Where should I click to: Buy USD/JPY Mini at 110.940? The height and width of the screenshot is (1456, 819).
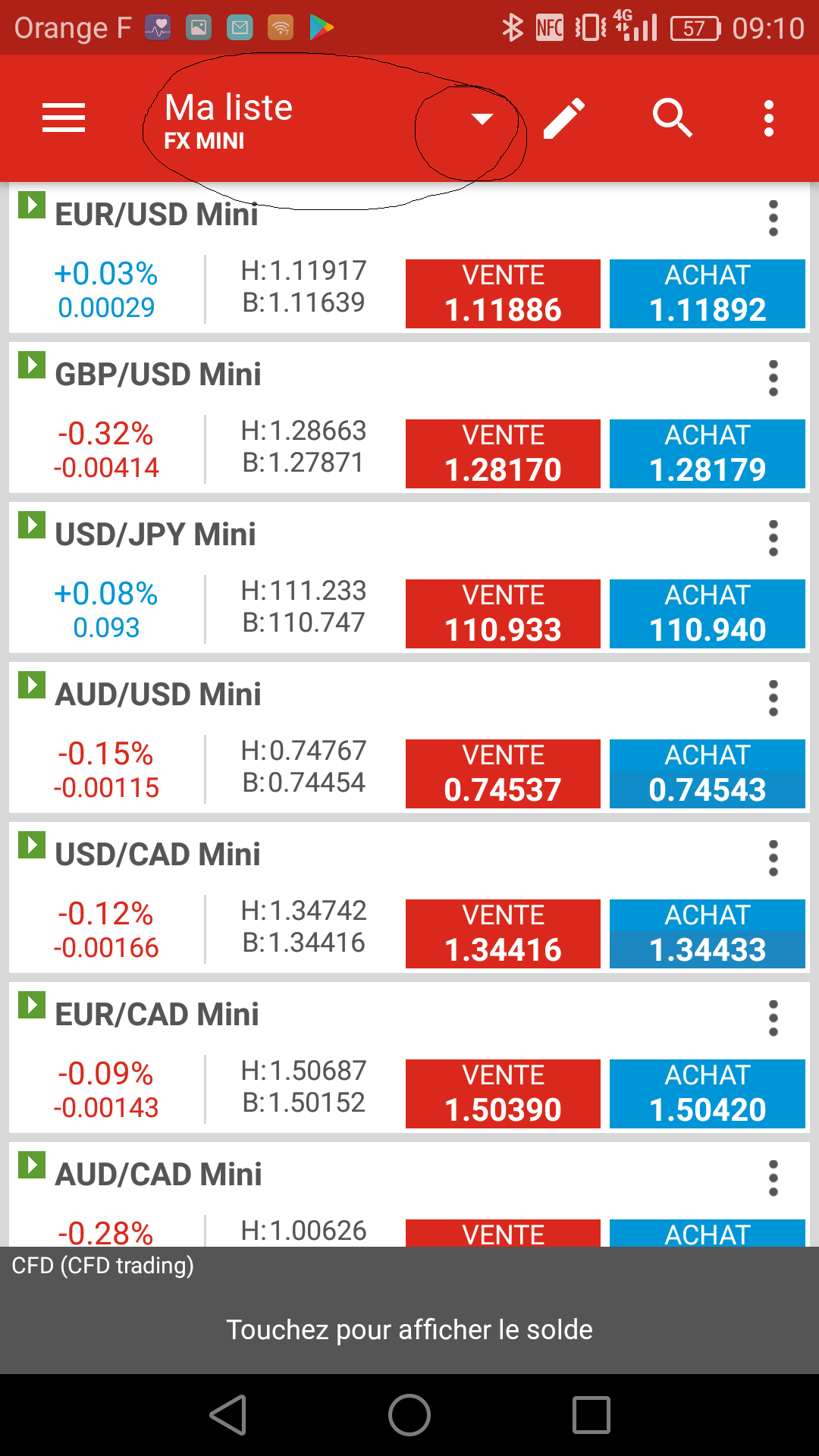pyautogui.click(x=707, y=614)
